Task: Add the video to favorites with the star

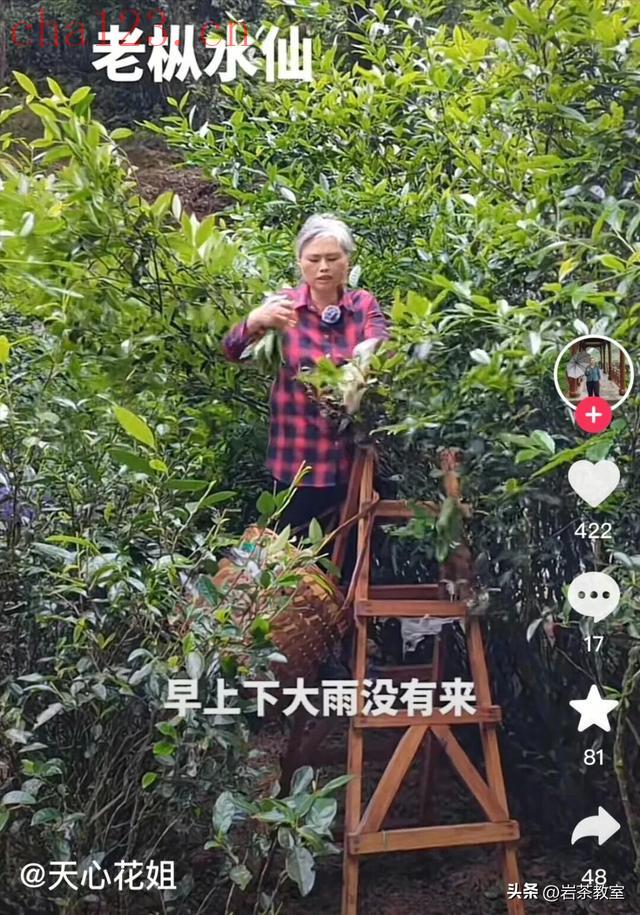Action: (x=593, y=709)
